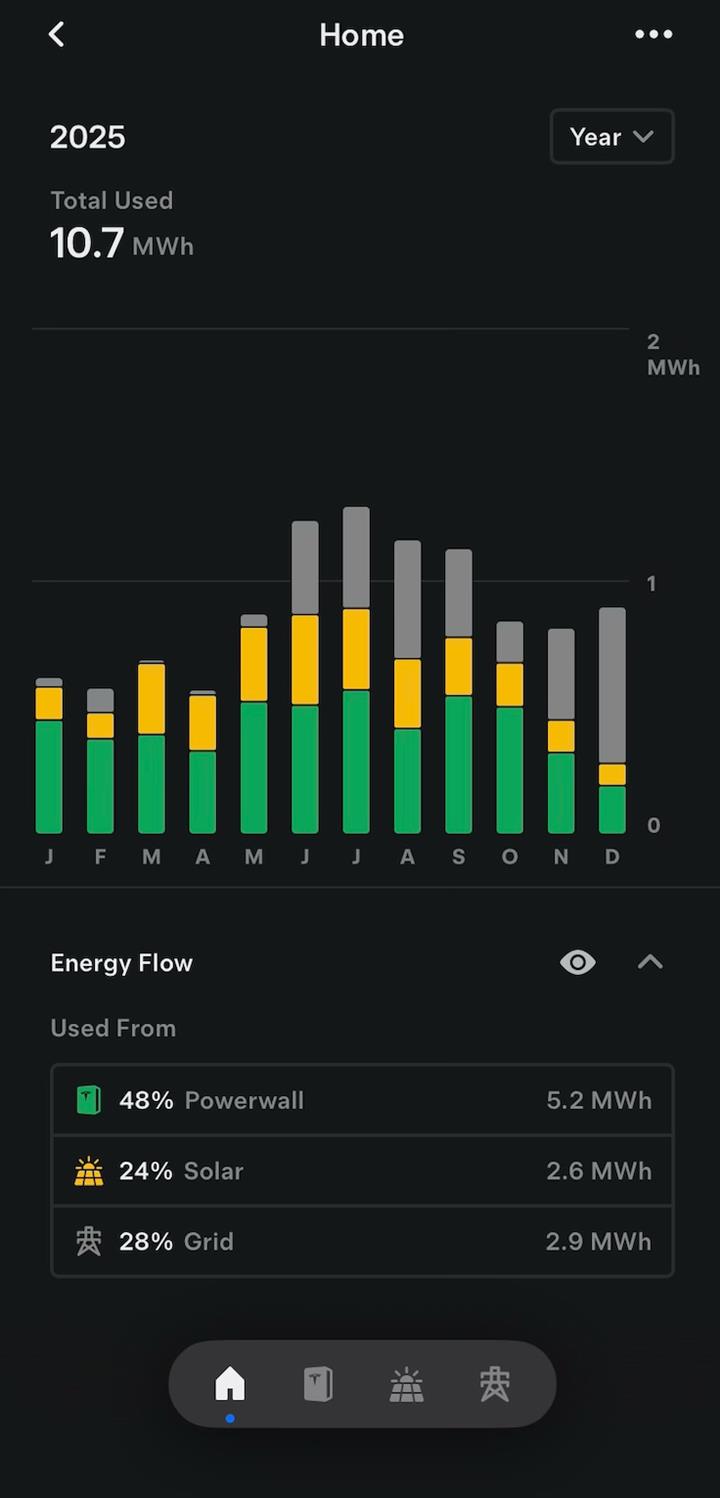Switch to the Grid tab
This screenshot has width=720, height=1498.
495,1385
